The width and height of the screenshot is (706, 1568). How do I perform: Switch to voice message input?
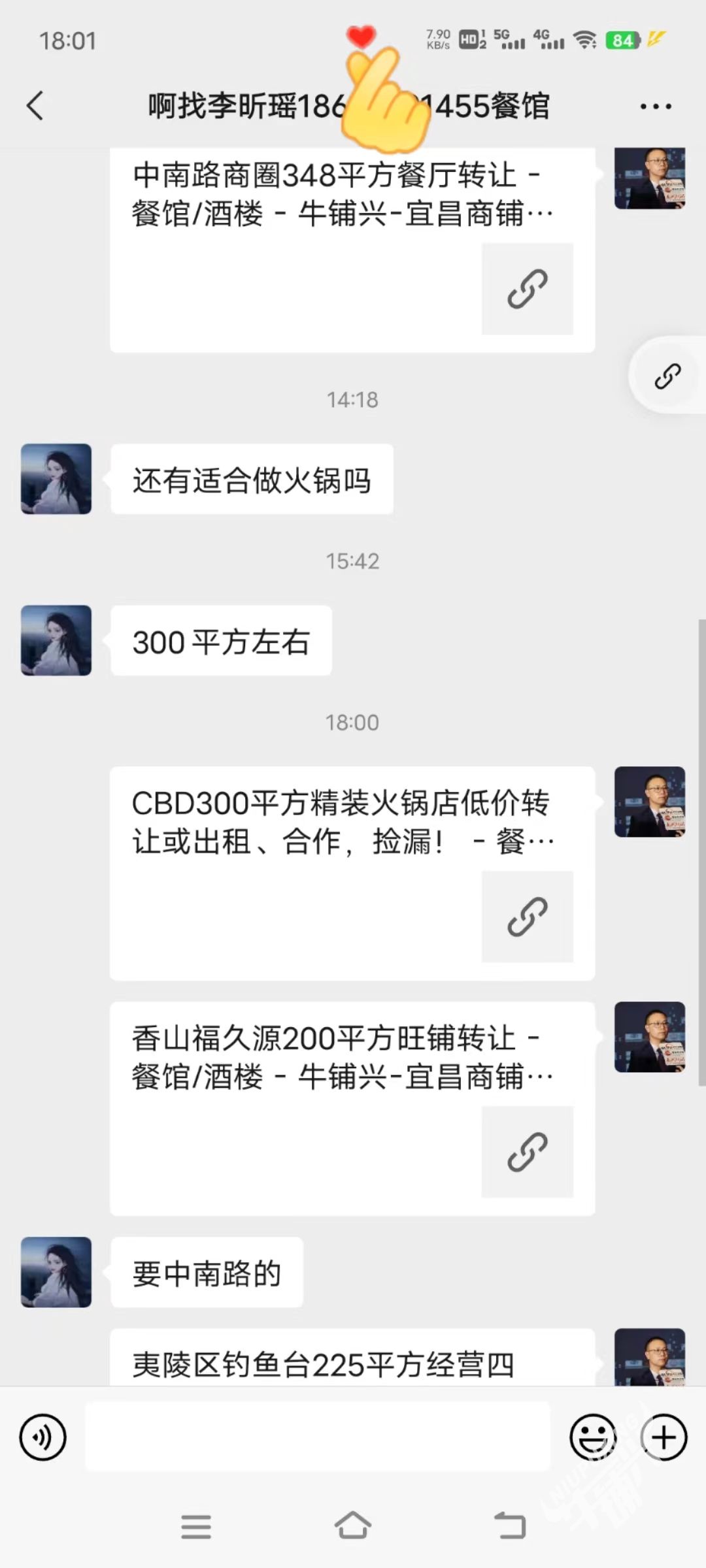click(x=43, y=1437)
